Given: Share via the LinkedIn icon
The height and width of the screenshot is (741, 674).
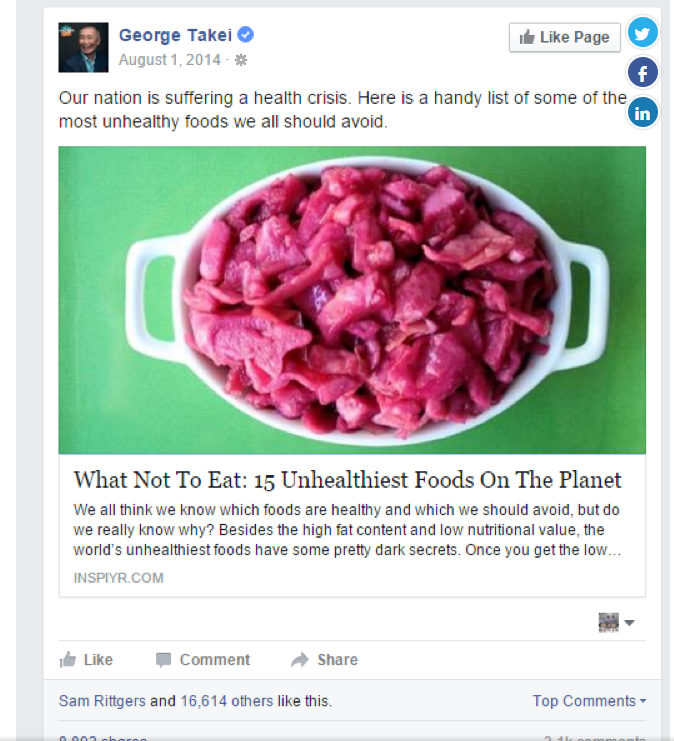Looking at the screenshot, I should pos(643,112).
